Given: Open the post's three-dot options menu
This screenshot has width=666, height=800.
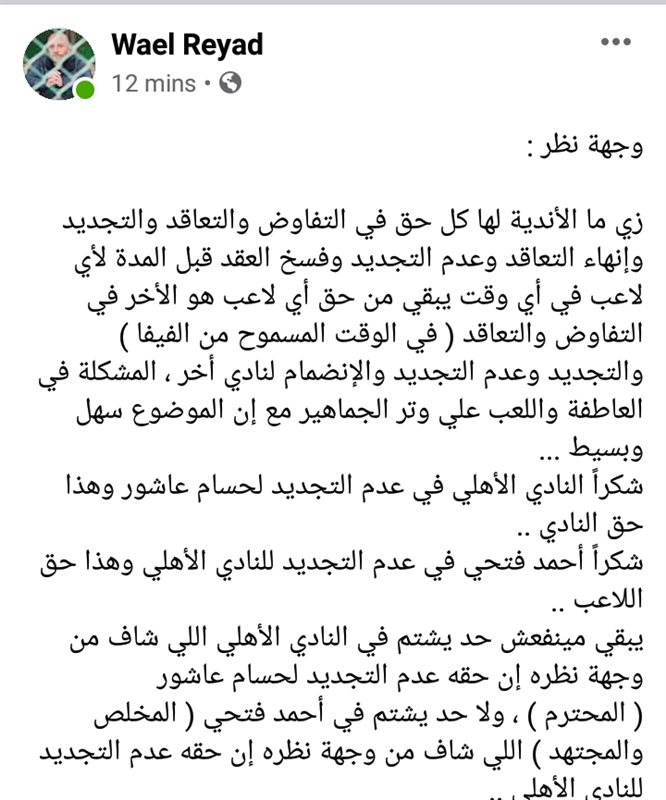Looking at the screenshot, I should pos(616,43).
